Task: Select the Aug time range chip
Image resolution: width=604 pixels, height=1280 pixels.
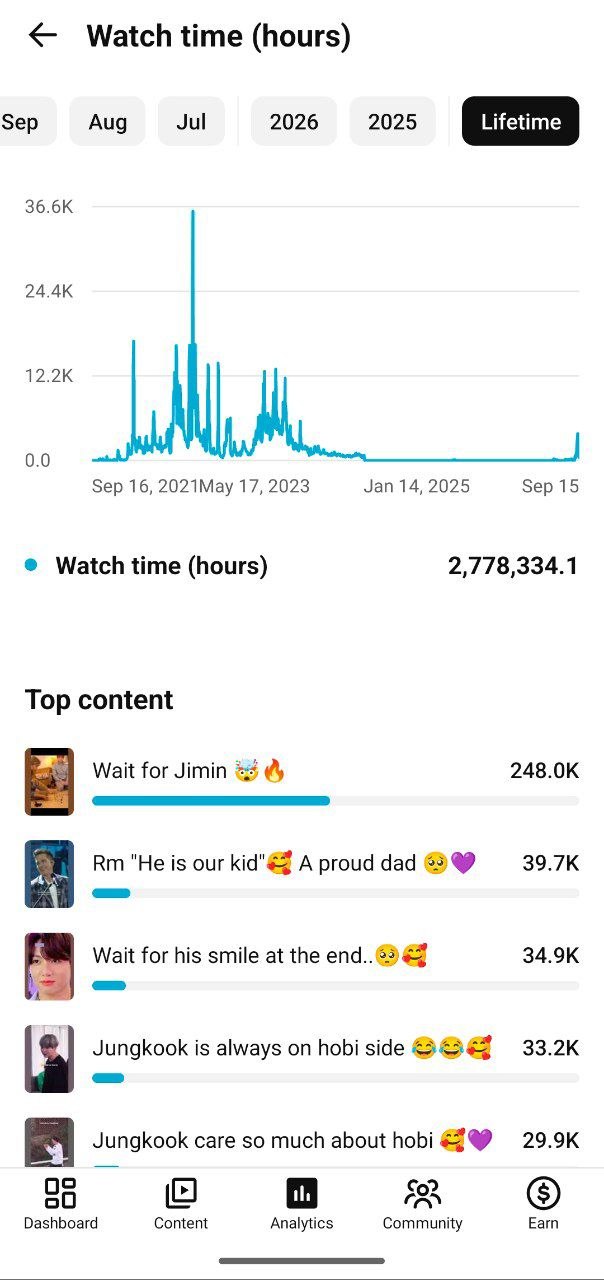Action: click(x=107, y=122)
